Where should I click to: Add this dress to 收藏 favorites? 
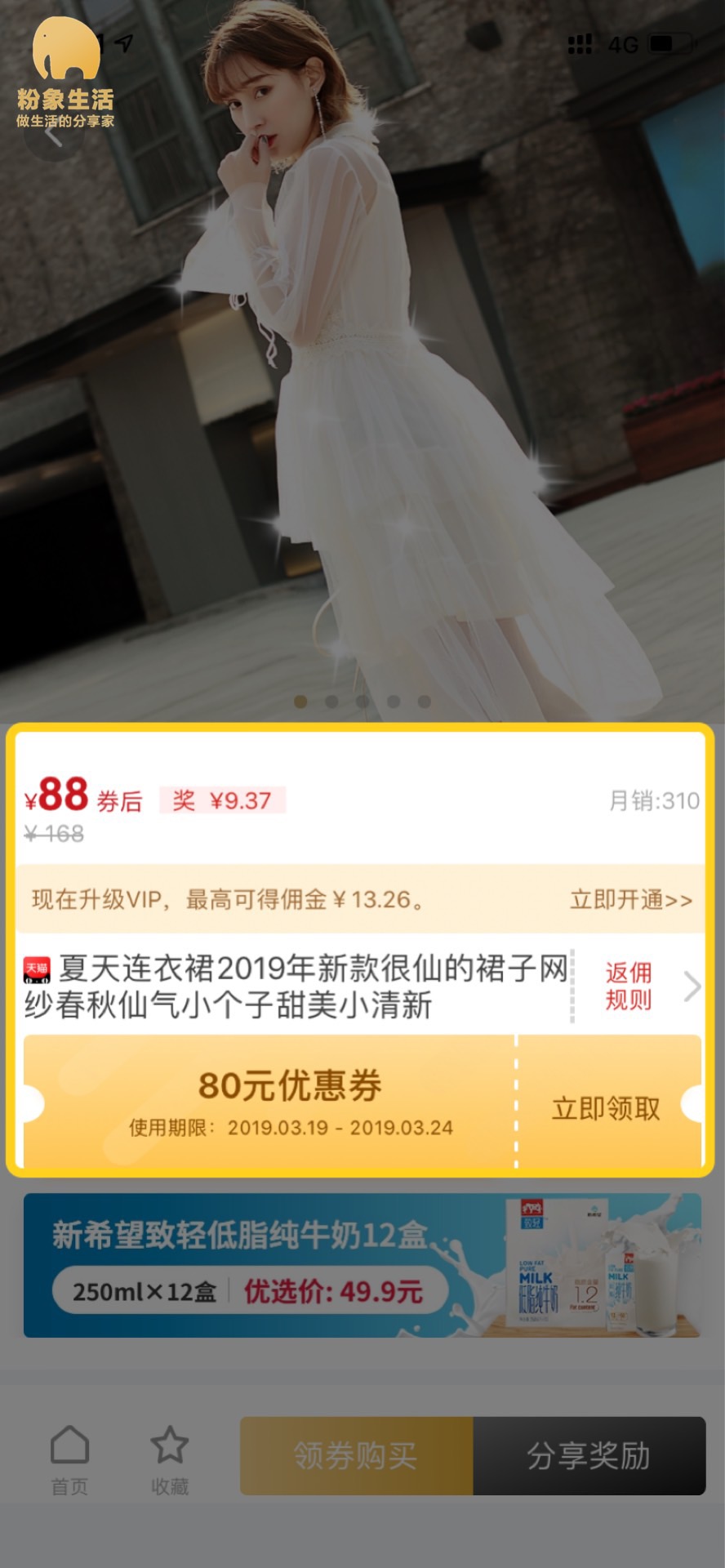click(170, 1460)
